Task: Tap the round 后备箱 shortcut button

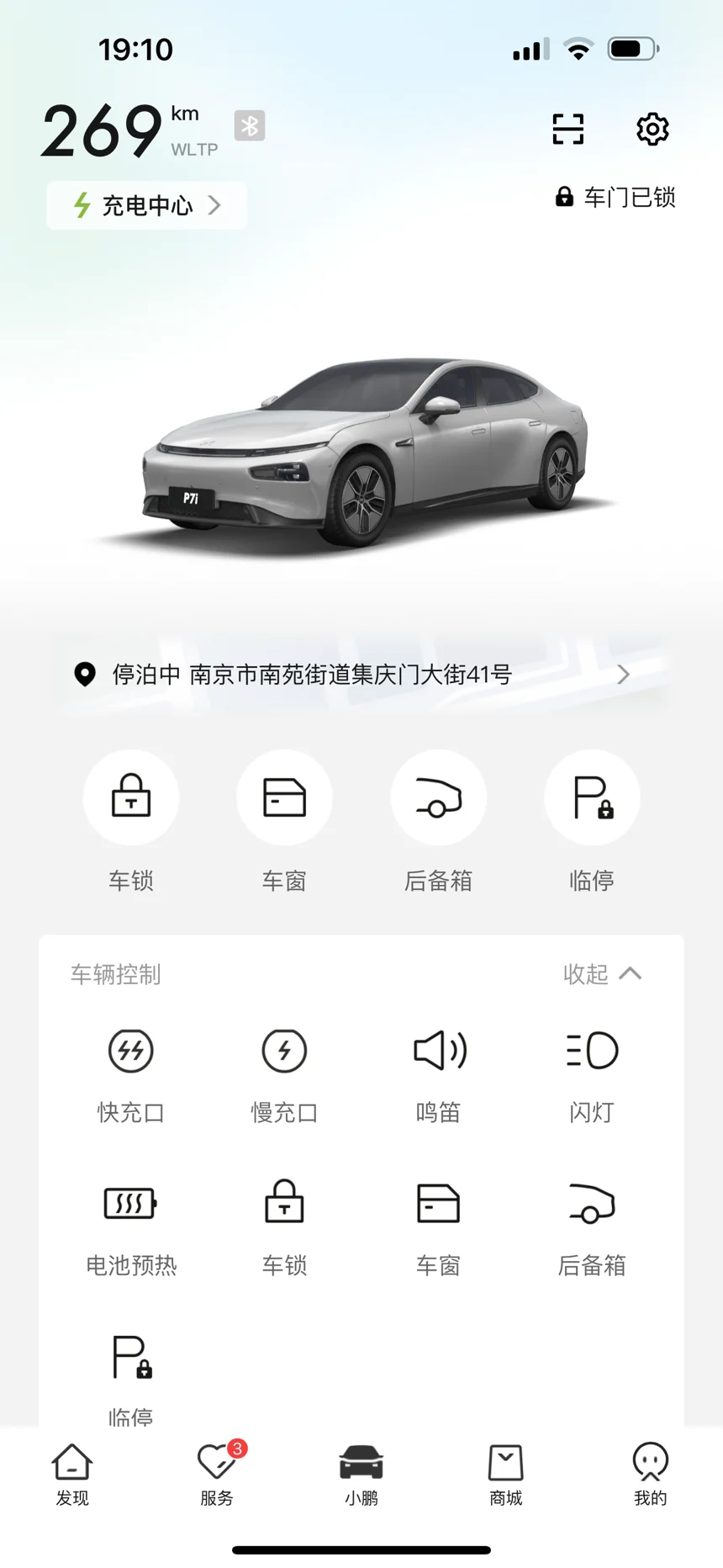Action: coord(438,797)
